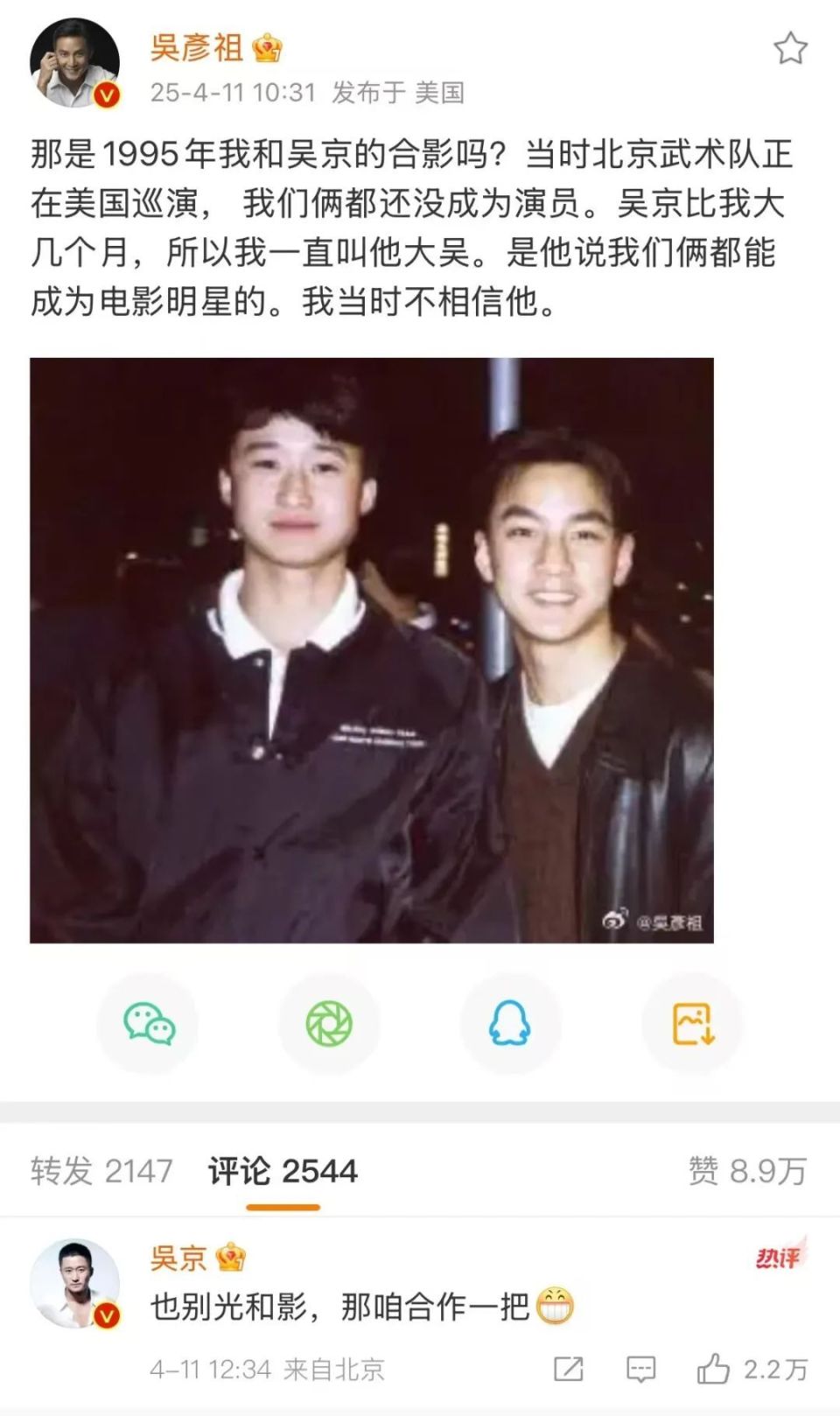Like the post via 赞 8.9万
Screen dimensions: 840x1416
pyautogui.click(x=747, y=1171)
